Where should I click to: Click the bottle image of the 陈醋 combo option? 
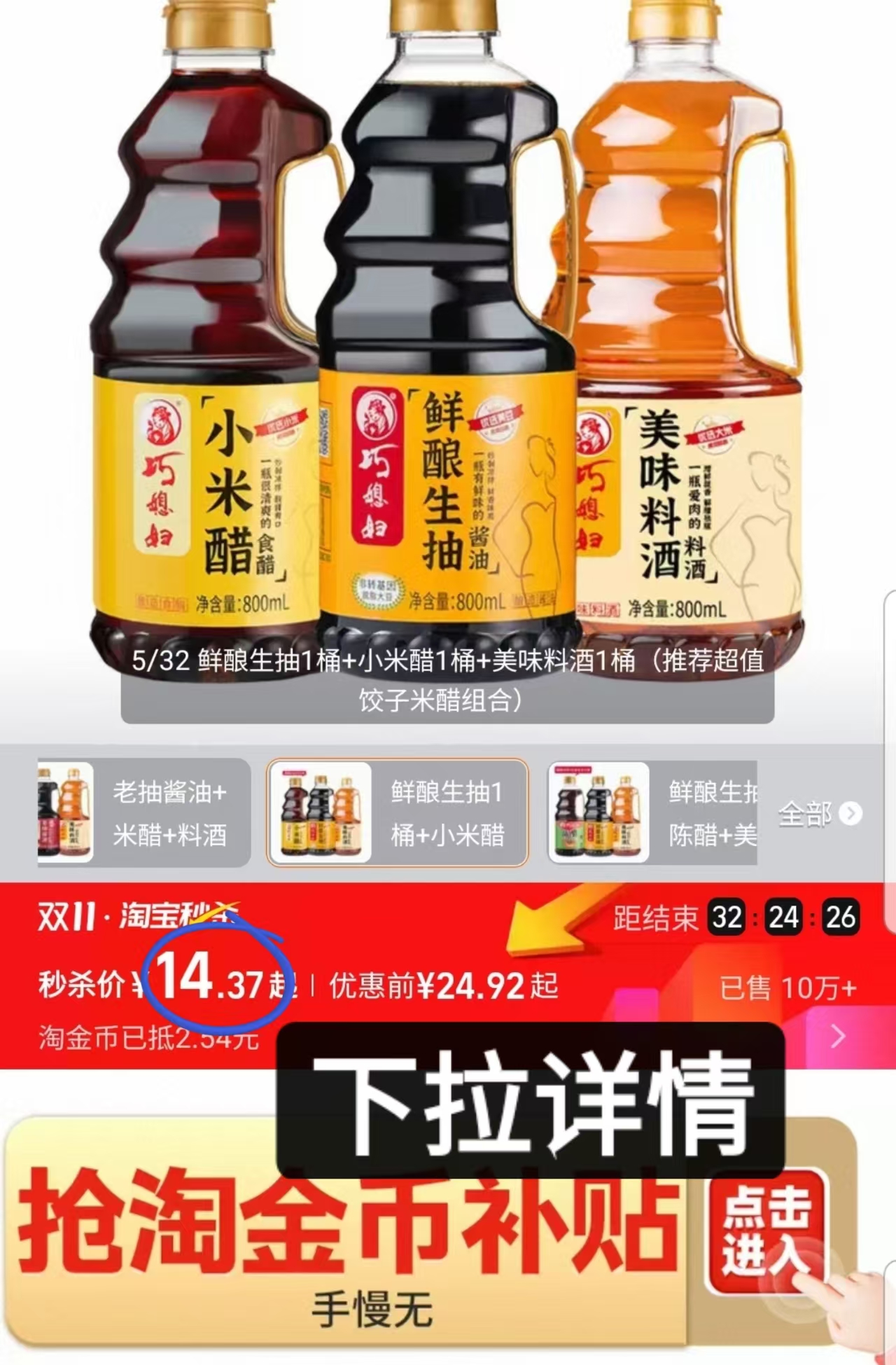click(x=598, y=812)
